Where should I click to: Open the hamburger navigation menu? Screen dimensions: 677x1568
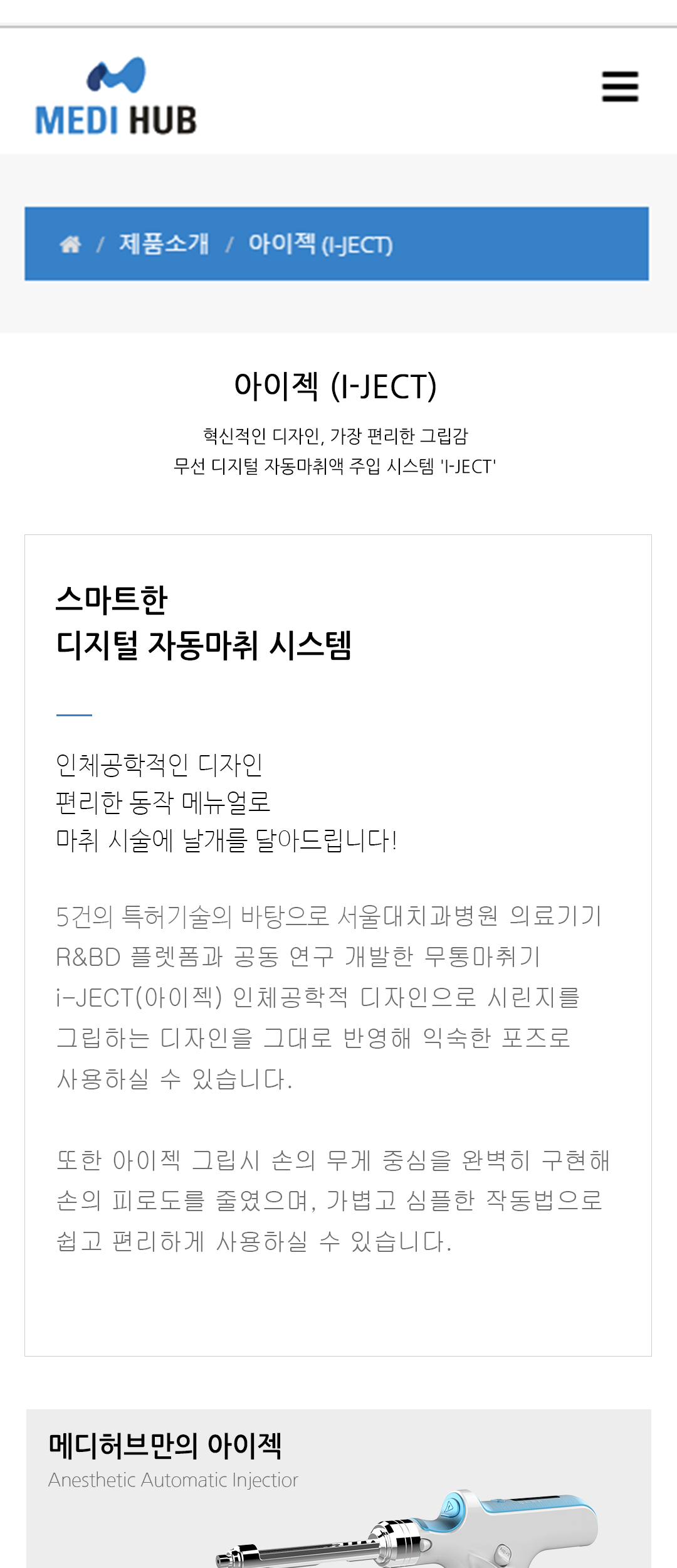[x=620, y=87]
